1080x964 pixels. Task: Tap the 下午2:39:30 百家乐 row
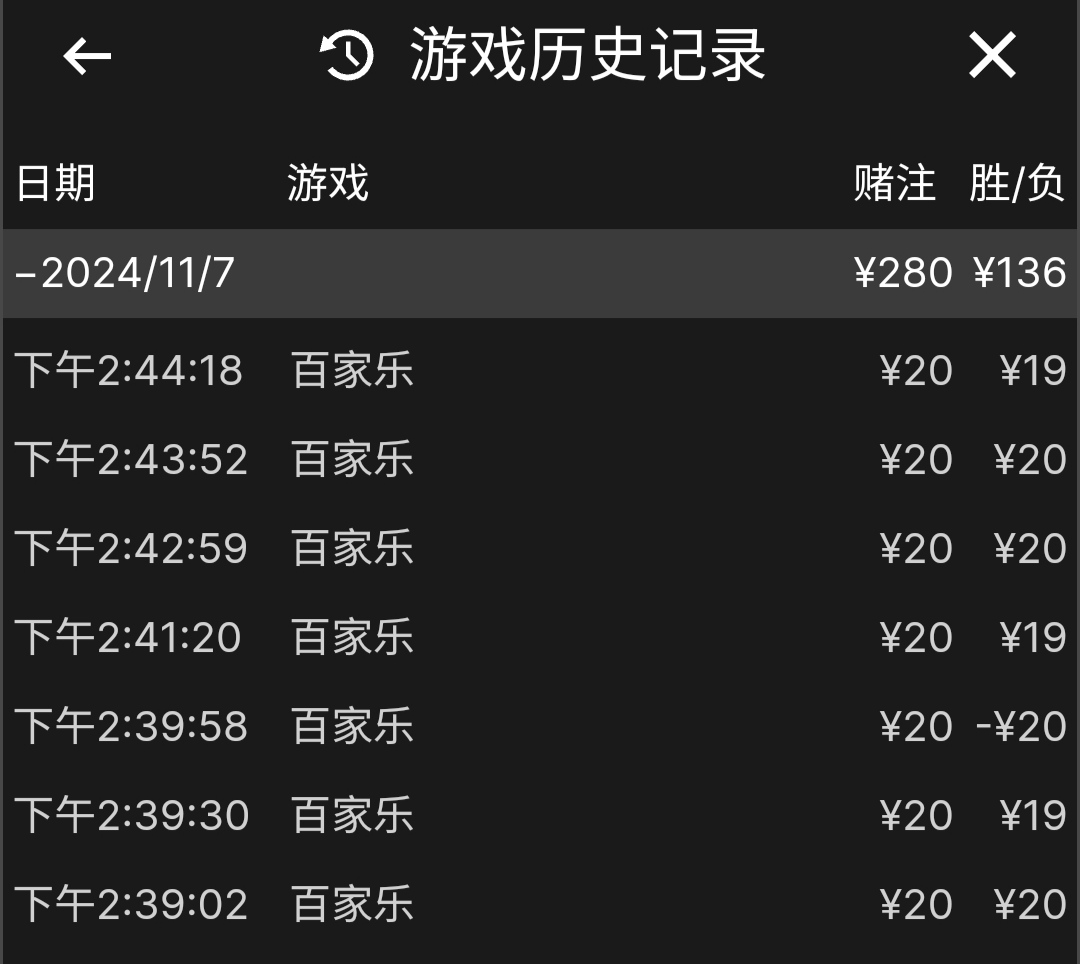pyautogui.click(x=540, y=816)
